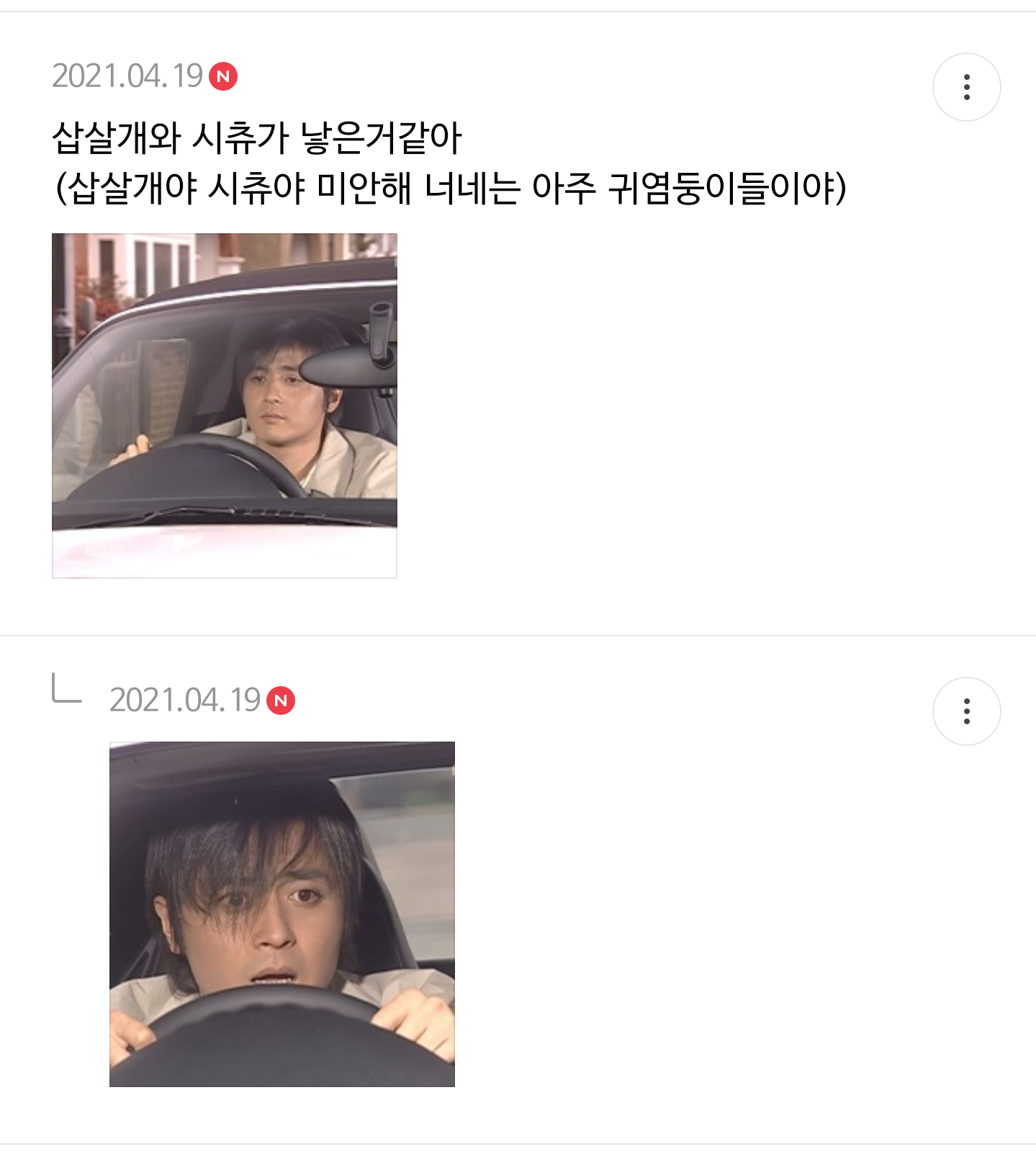Image resolution: width=1036 pixels, height=1162 pixels.
Task: View the attached image in 삽살개와 시츄 comment
Action: pos(225,405)
